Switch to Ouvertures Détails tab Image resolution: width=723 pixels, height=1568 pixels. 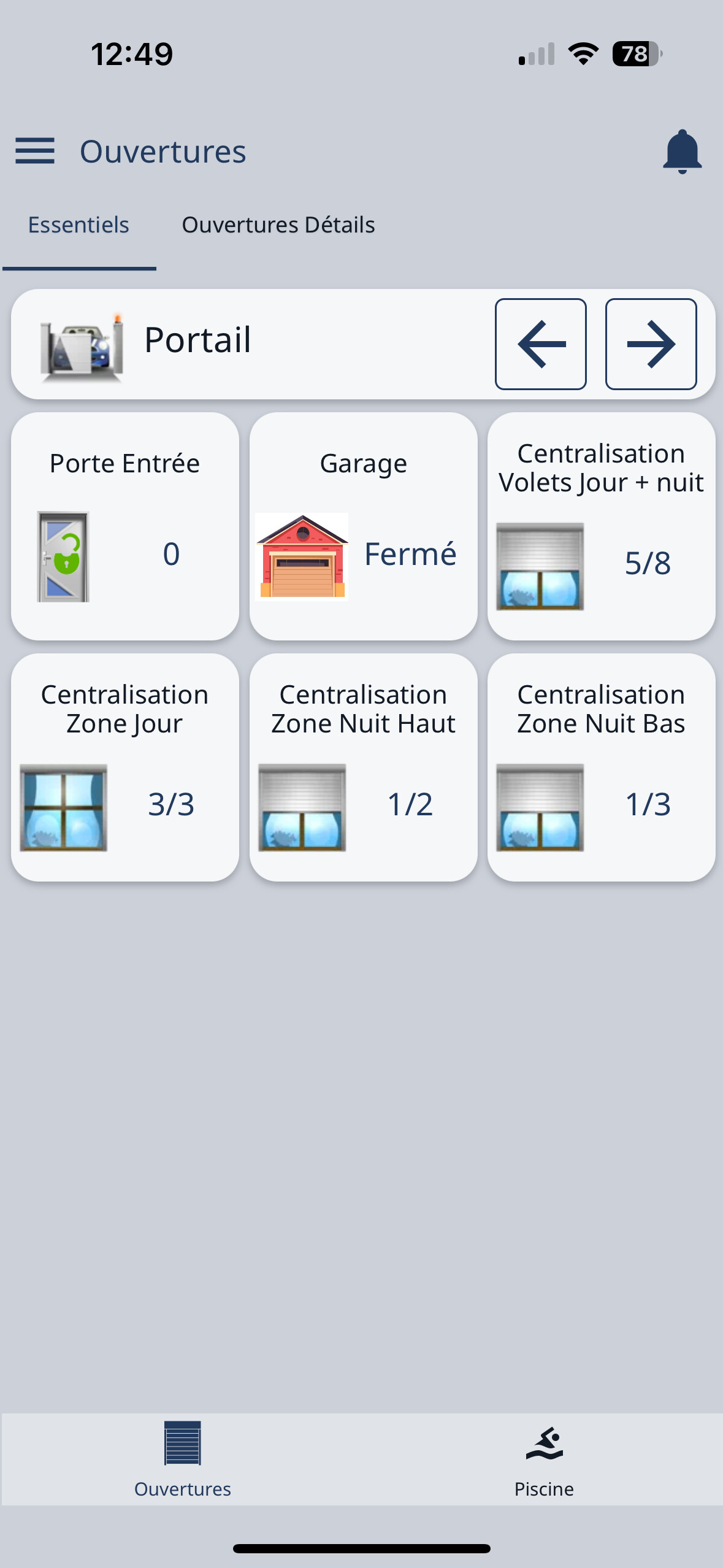coord(278,225)
